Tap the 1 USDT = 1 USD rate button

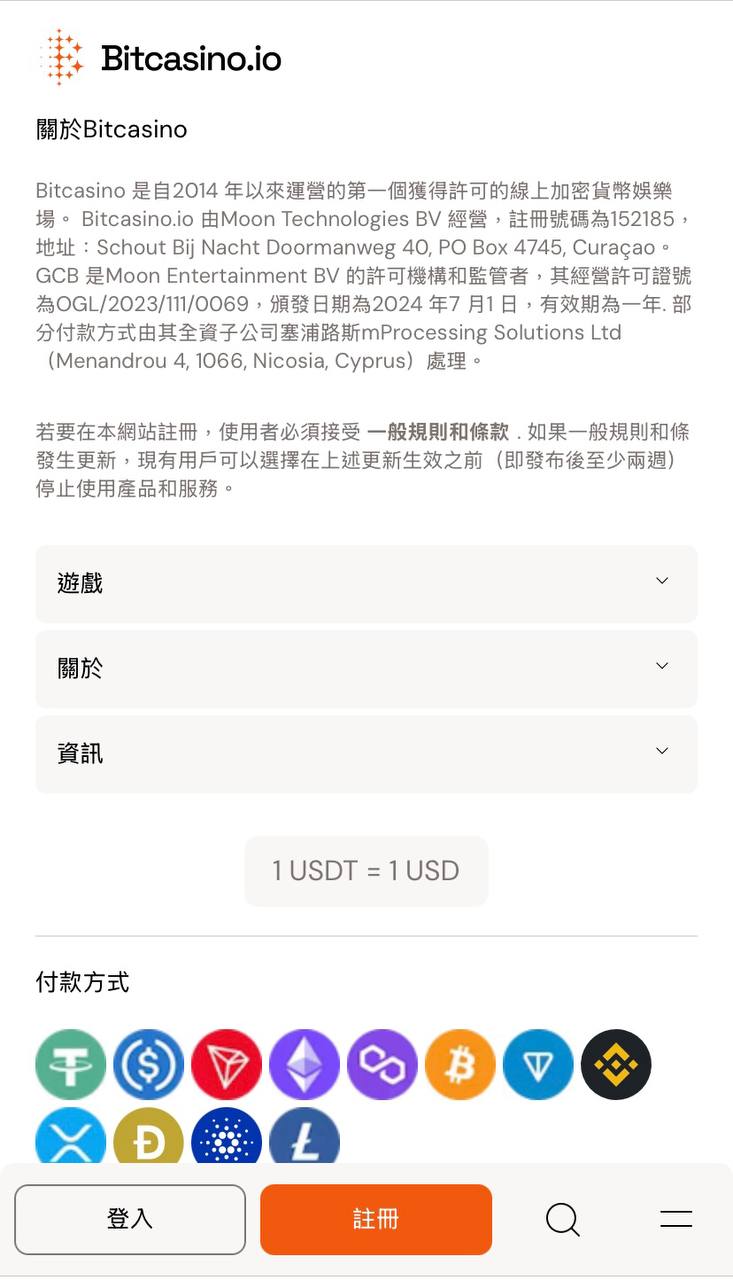(366, 871)
